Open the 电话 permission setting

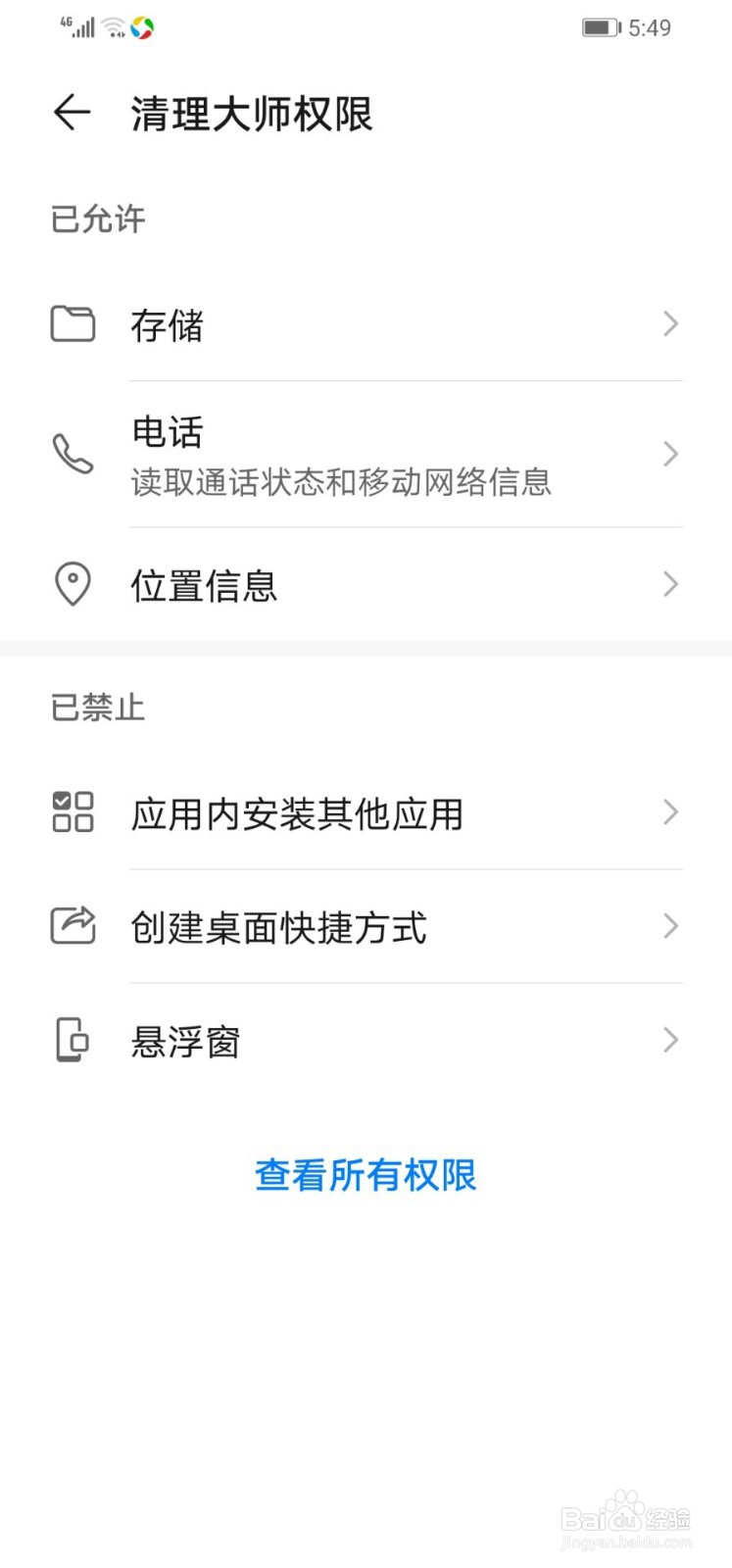pos(366,454)
